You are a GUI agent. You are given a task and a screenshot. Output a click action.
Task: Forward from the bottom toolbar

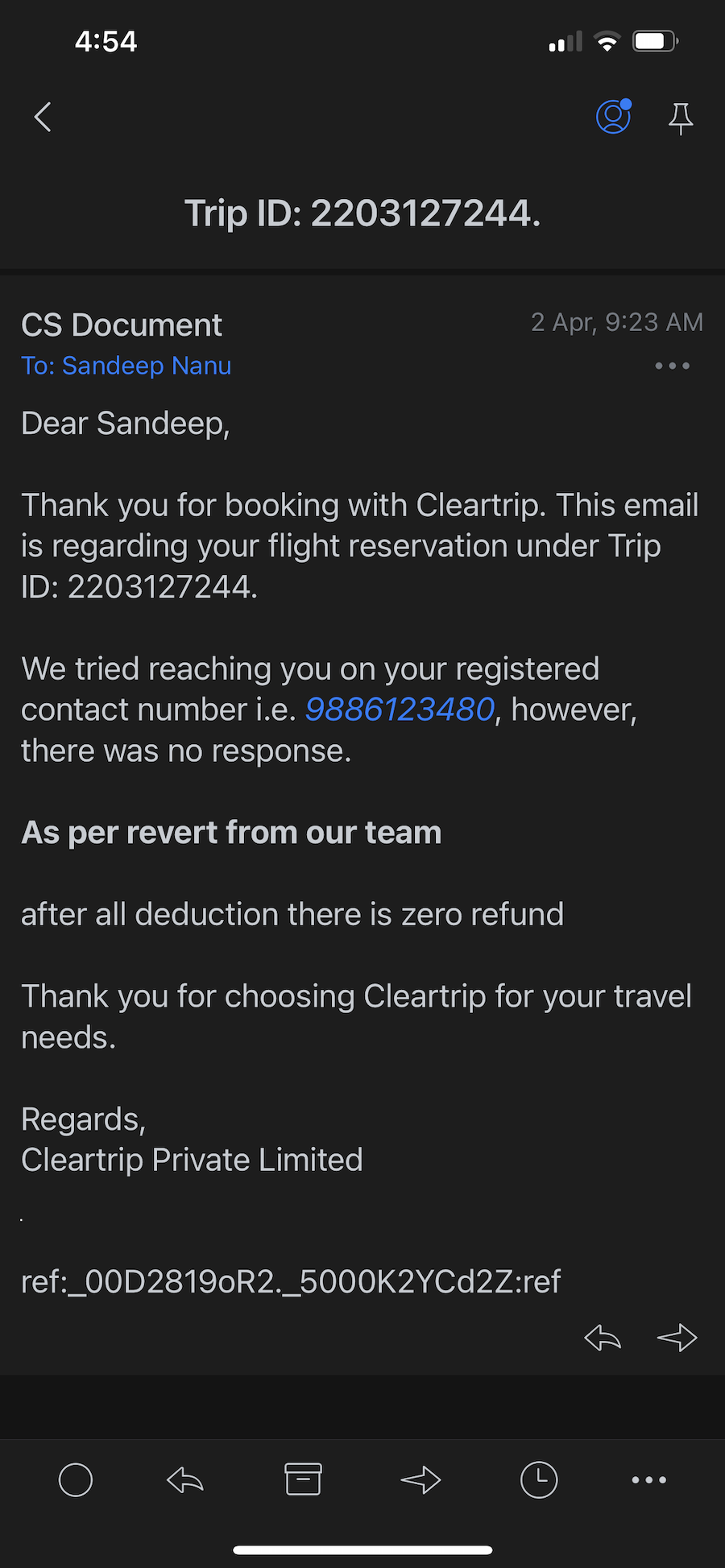pyautogui.click(x=420, y=1479)
